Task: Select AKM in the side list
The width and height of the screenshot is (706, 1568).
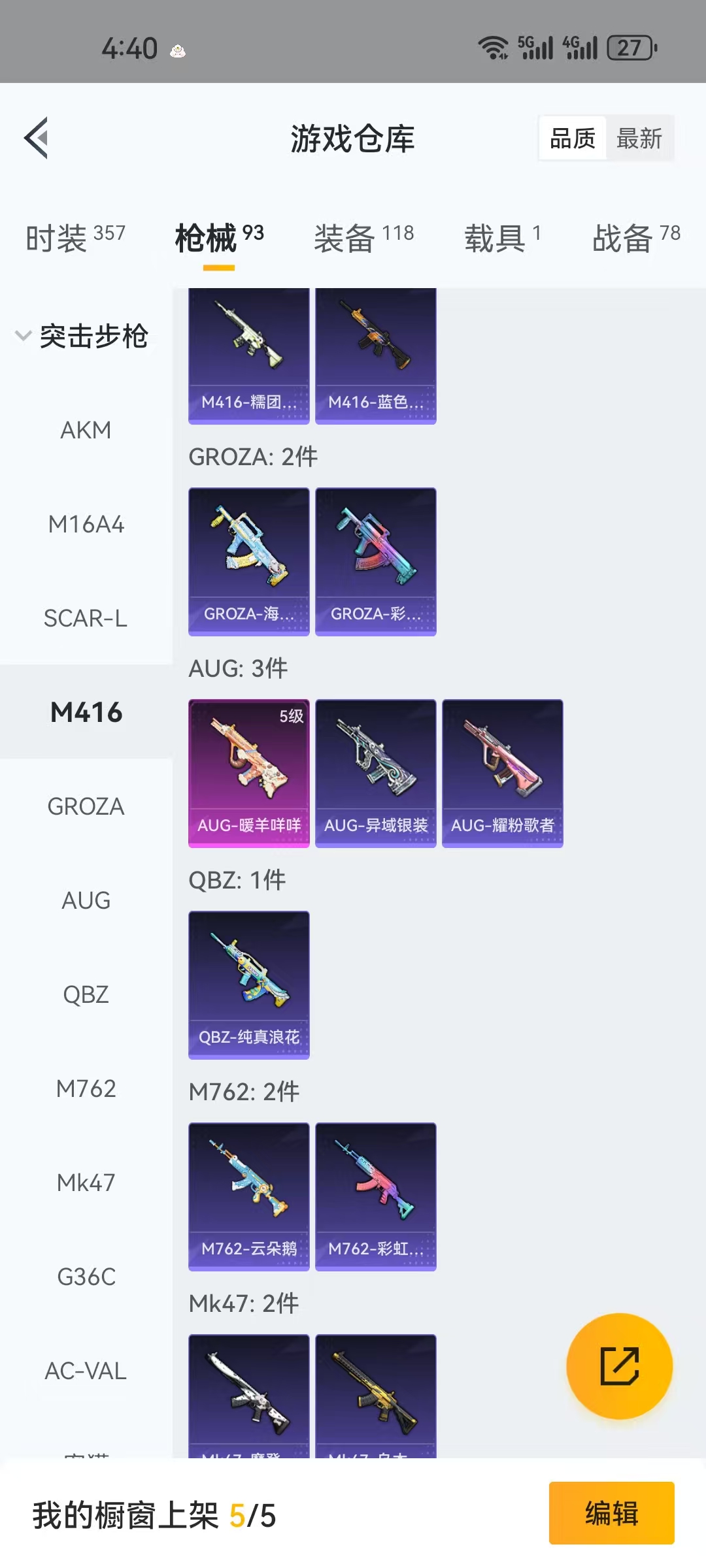Action: pos(86,431)
